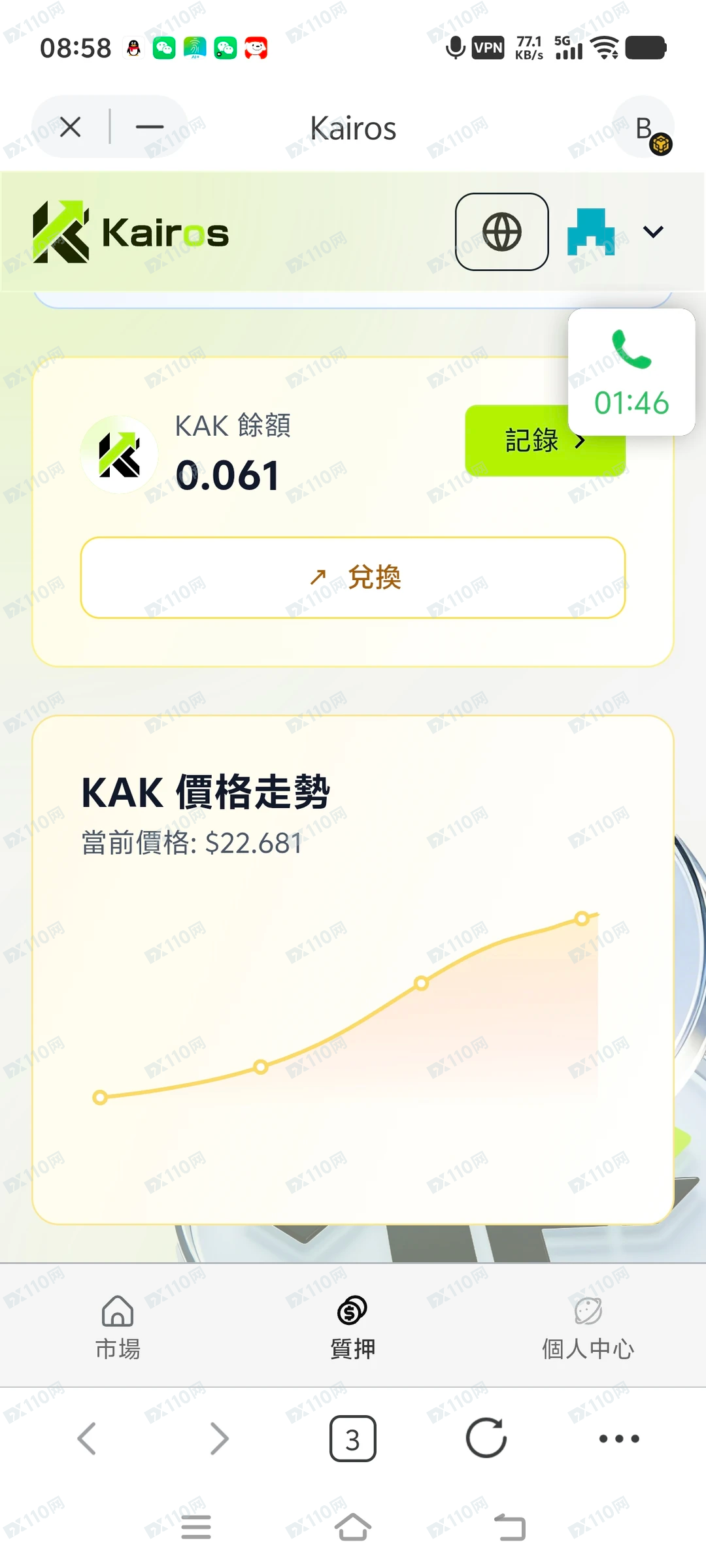Navigate back in the browser
This screenshot has height=1568, width=706.
click(x=87, y=1438)
